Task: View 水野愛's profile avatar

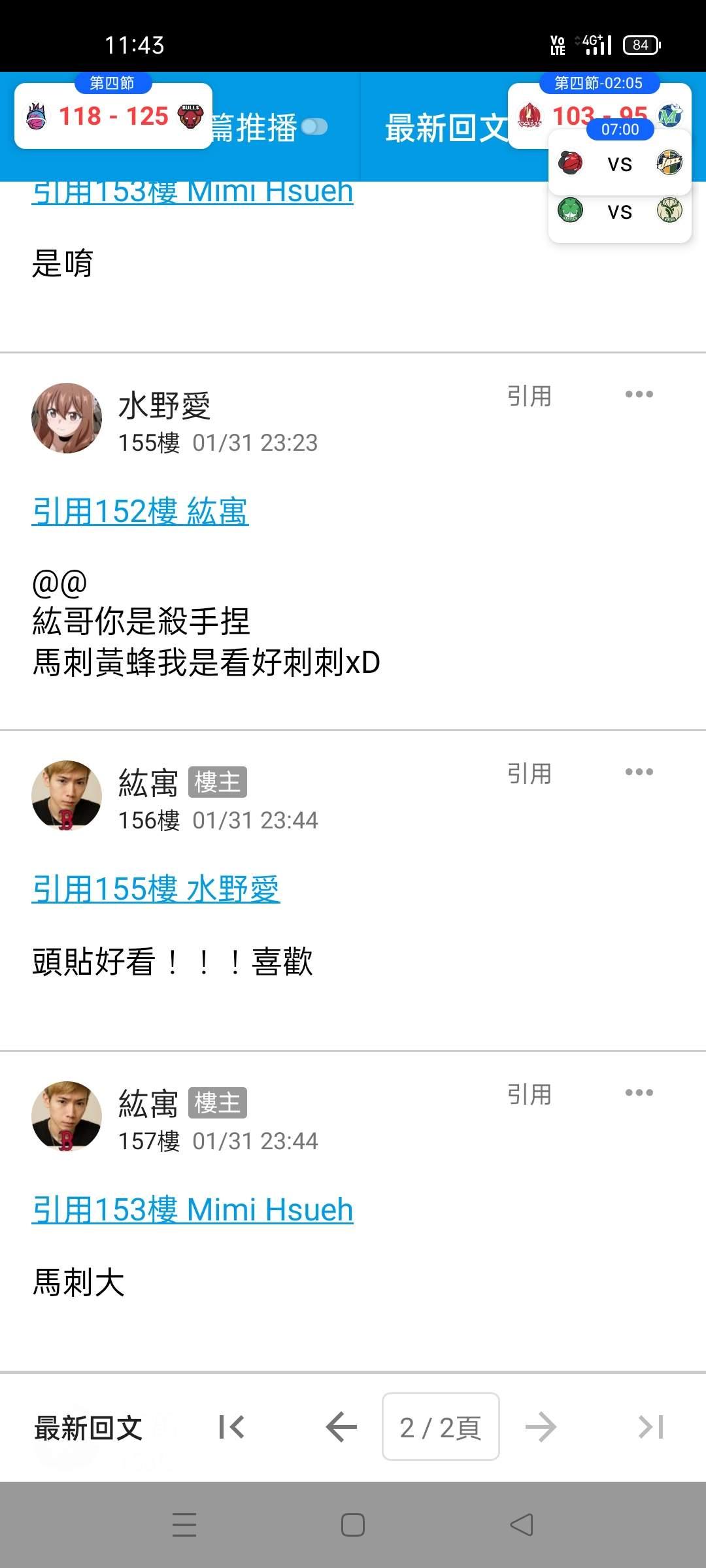Action: 67,418
